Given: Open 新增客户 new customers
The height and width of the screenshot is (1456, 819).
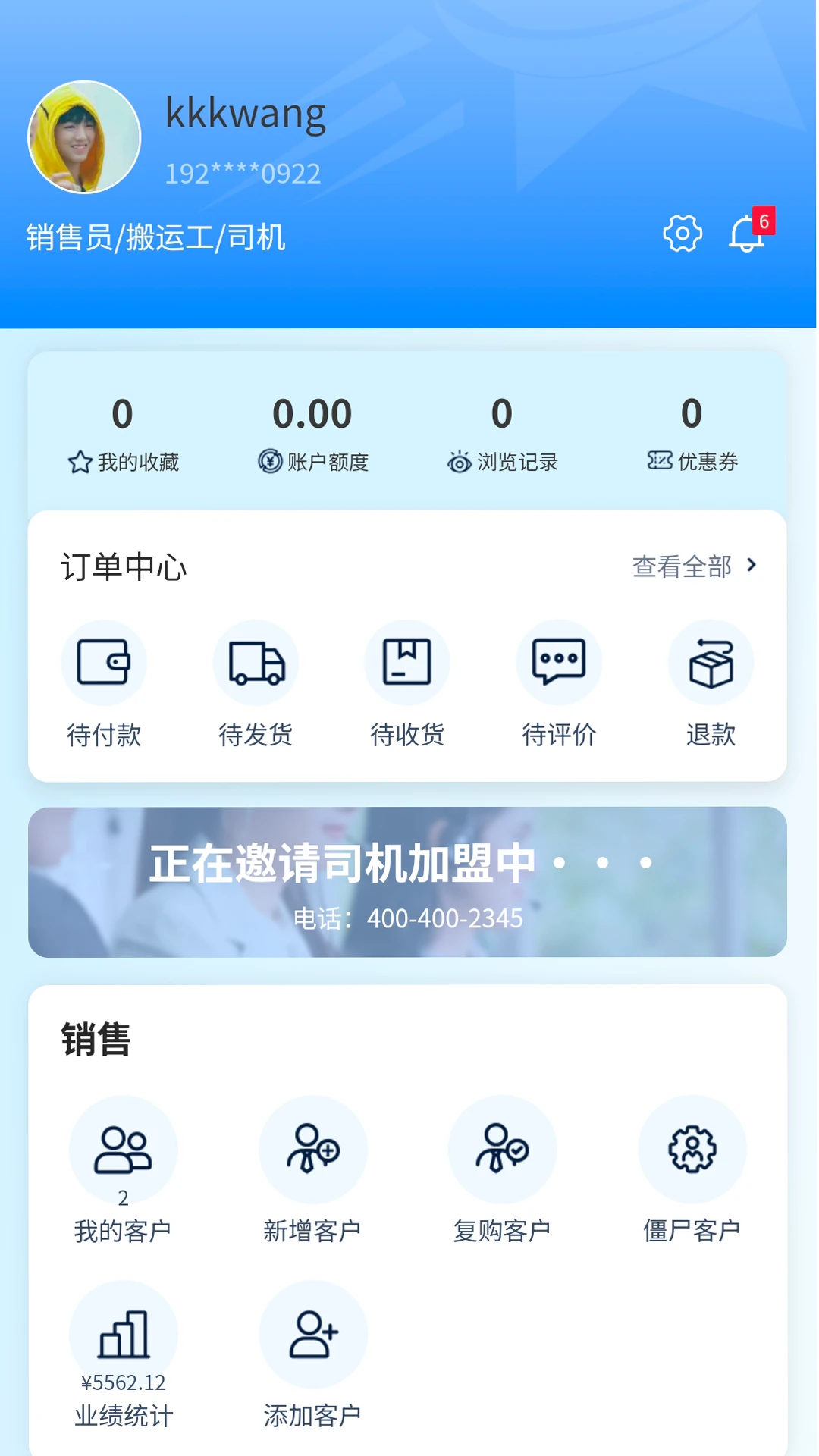Looking at the screenshot, I should (x=312, y=1168).
